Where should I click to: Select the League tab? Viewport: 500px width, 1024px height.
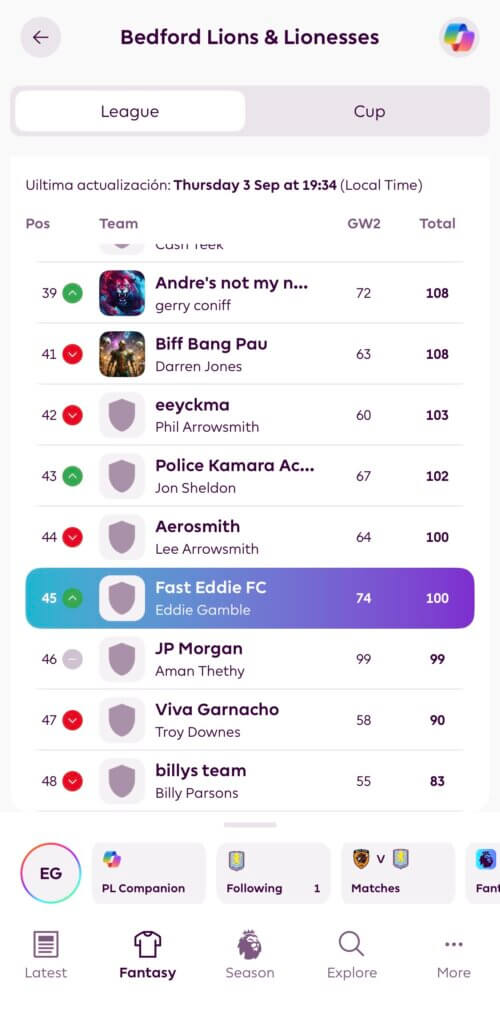coord(130,112)
